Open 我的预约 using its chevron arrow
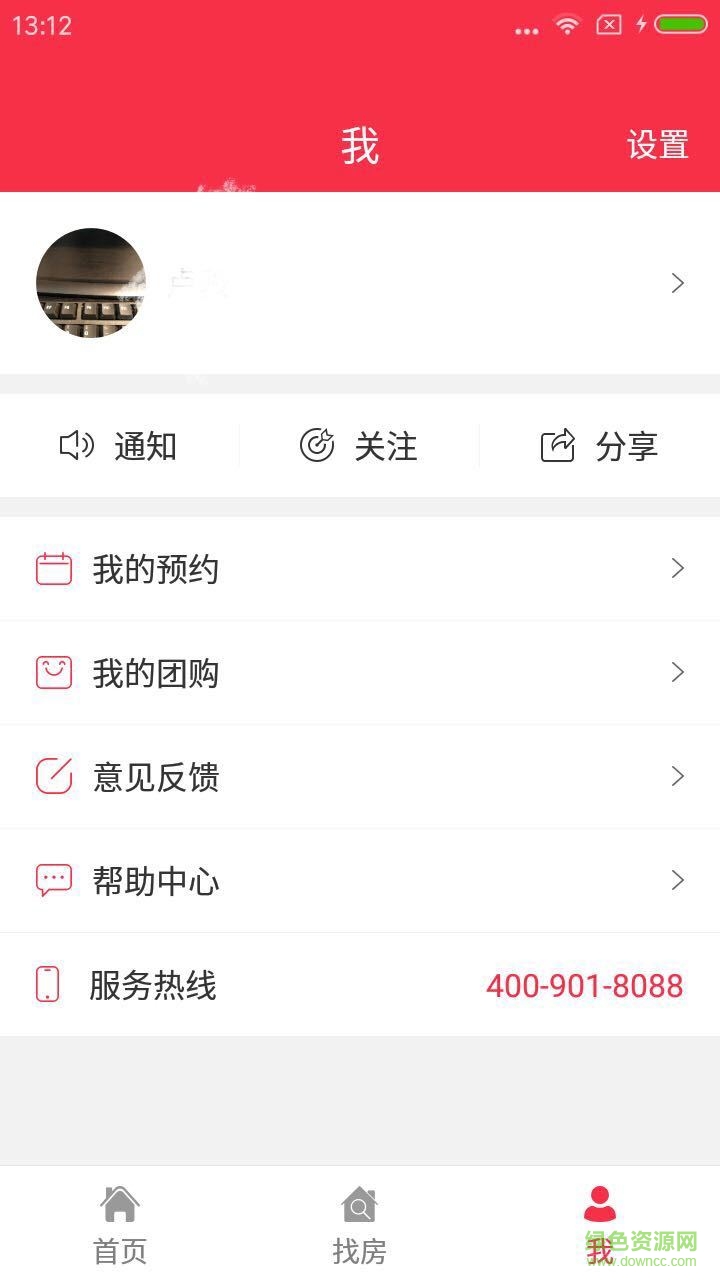This screenshot has width=720, height=1280. tap(676, 568)
